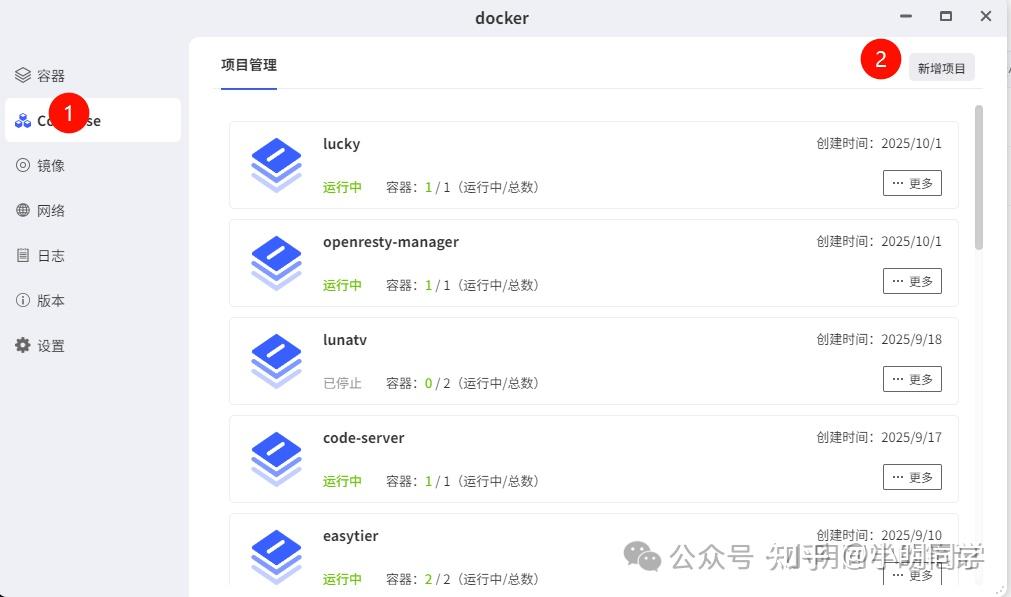Viewport: 1011px width, 597px height.
Task: Expand 更多 for code-server
Action: (912, 478)
